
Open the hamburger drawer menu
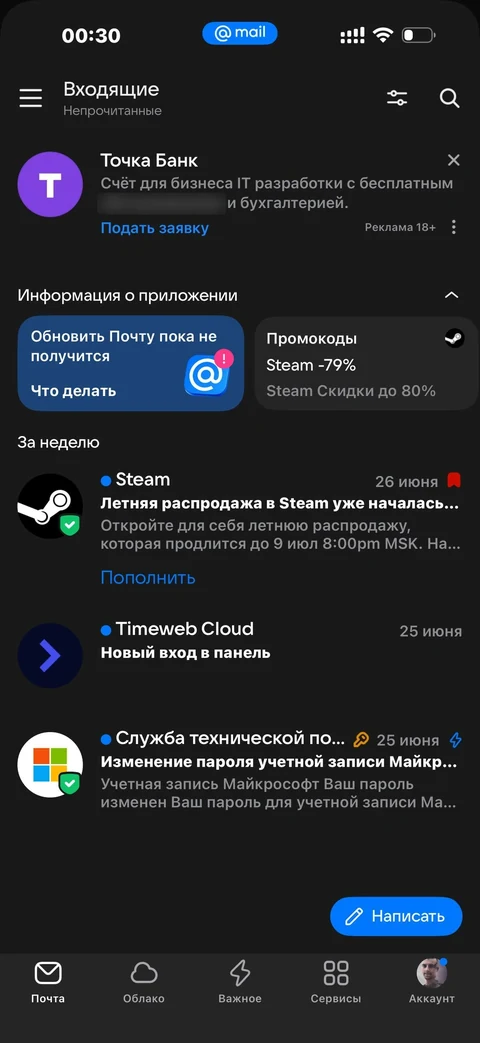(31, 98)
